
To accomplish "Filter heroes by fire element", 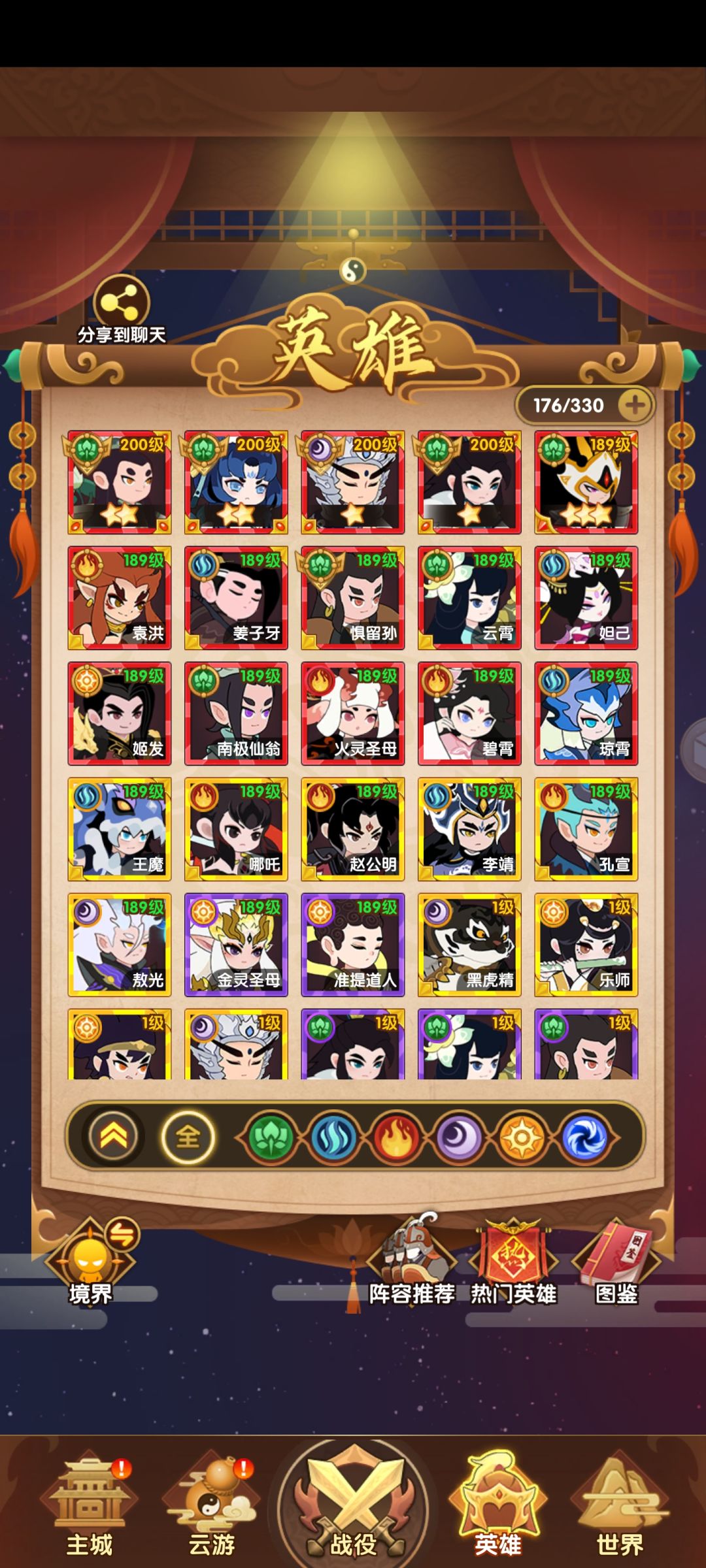I will pyautogui.click(x=396, y=1137).
